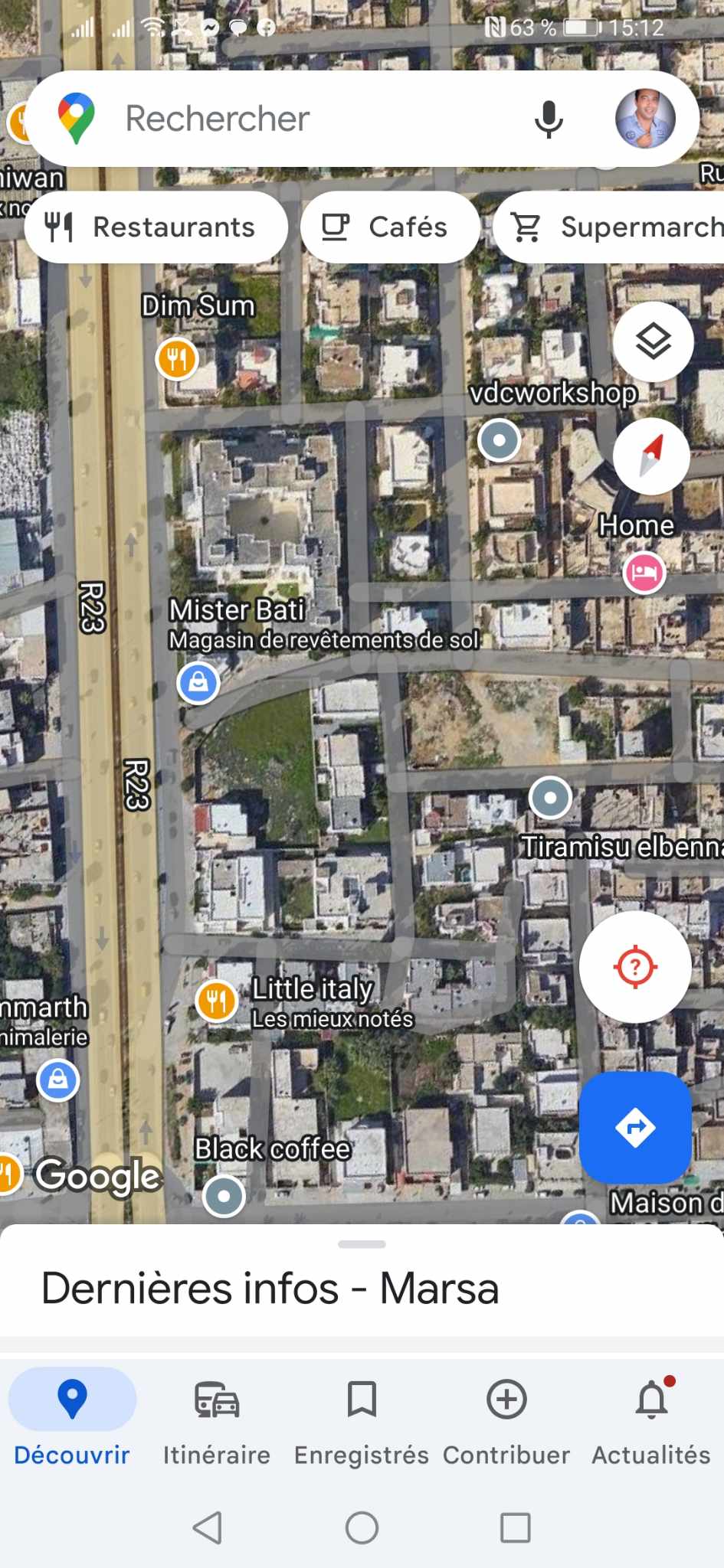The width and height of the screenshot is (724, 1568).
Task: Open the map layers button
Action: 653,341
